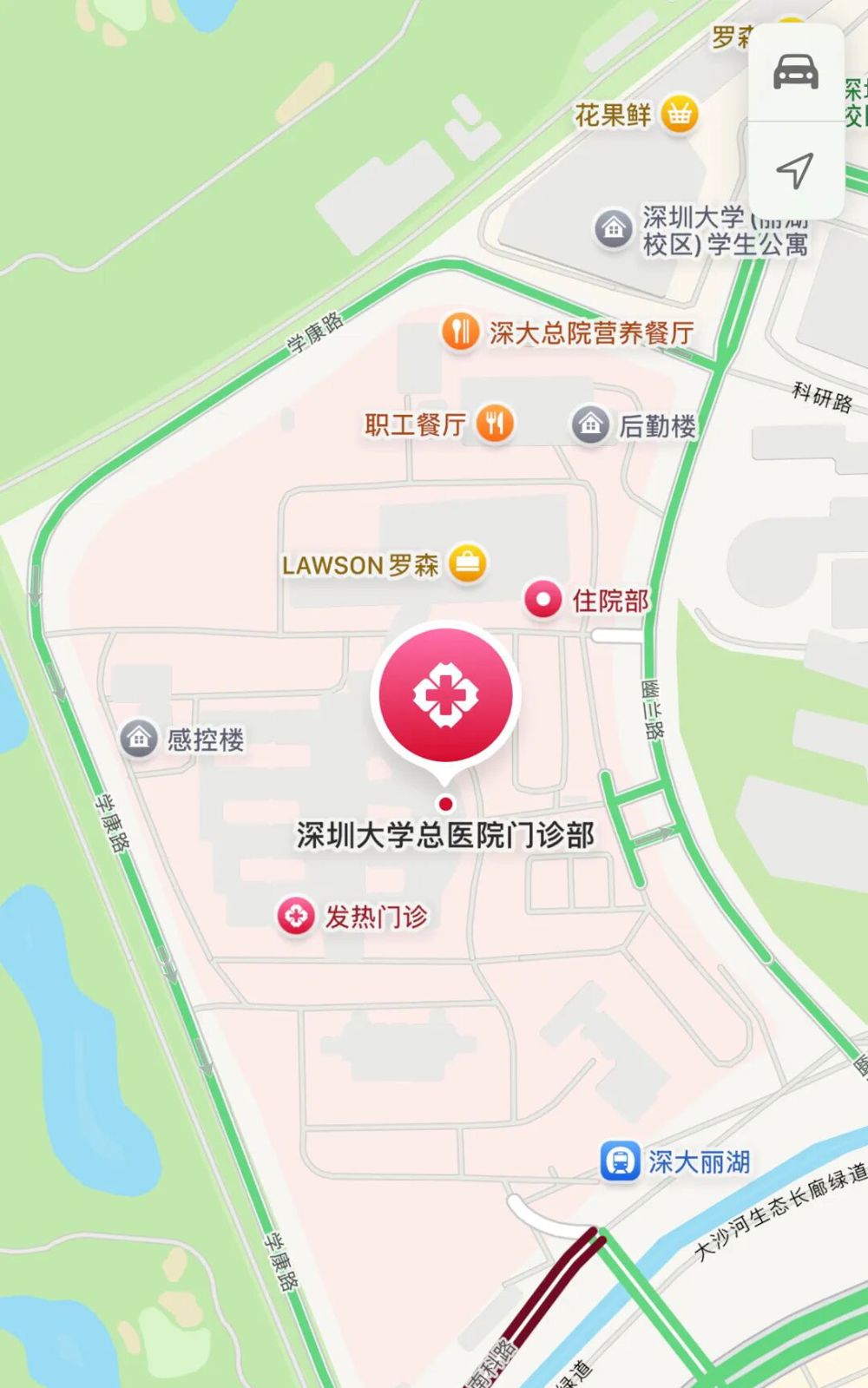
Task: Select the 发热门诊 clinic marker
Action: point(296,916)
